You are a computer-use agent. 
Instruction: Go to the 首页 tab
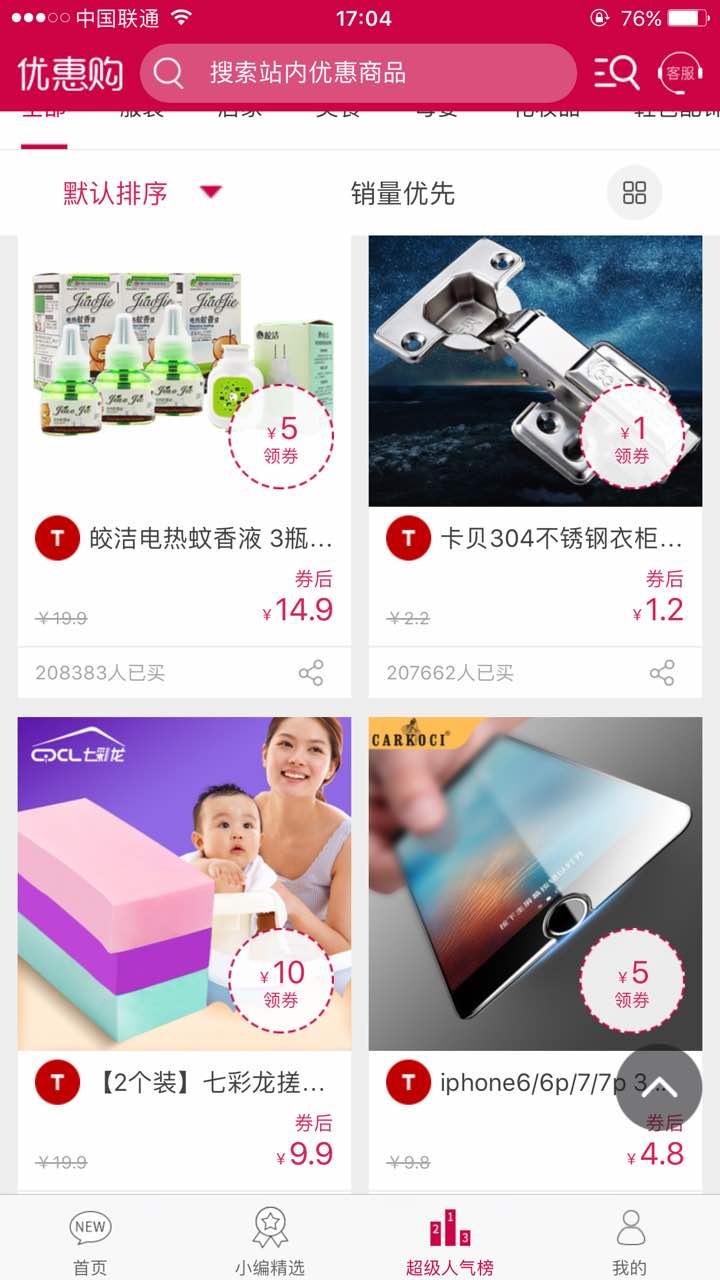coord(90,1240)
